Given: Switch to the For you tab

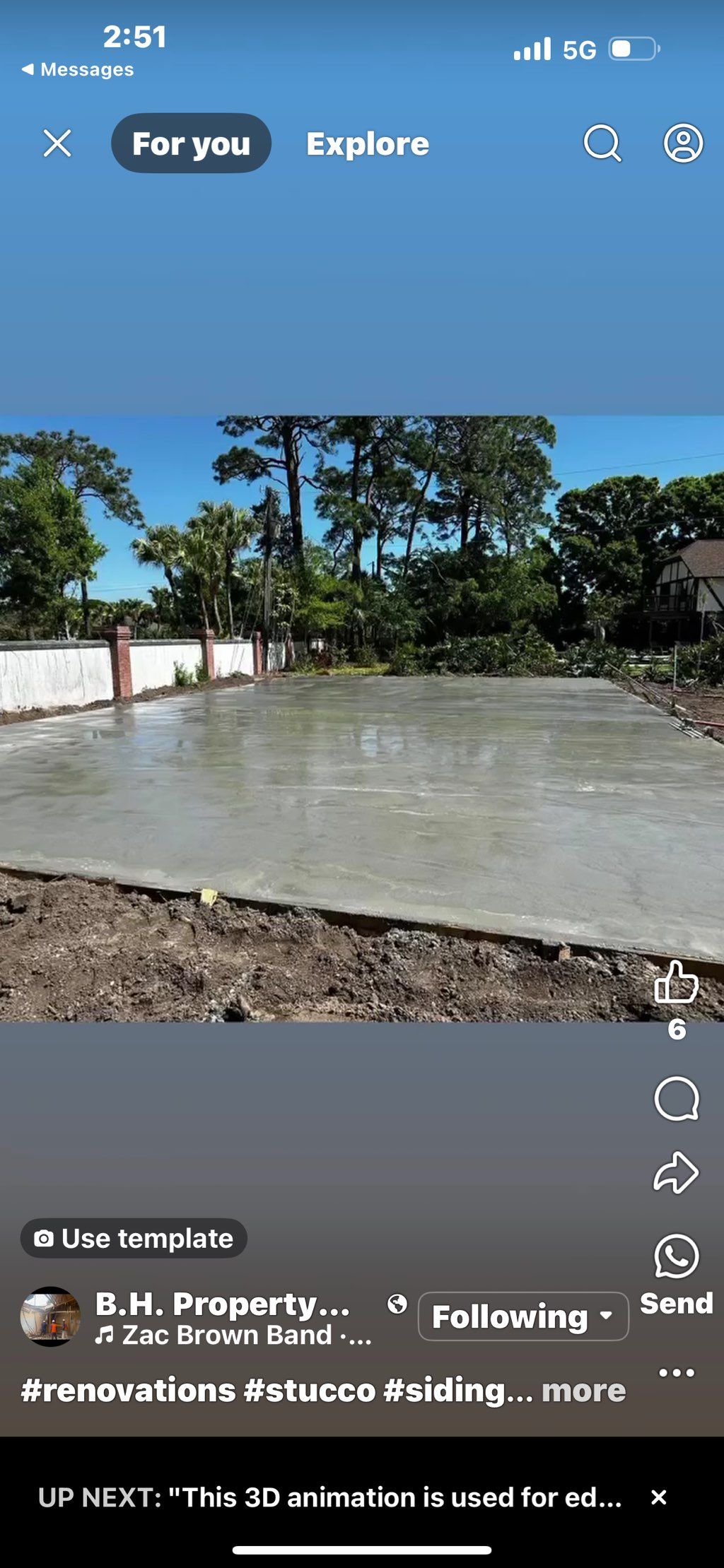Looking at the screenshot, I should [x=191, y=143].
